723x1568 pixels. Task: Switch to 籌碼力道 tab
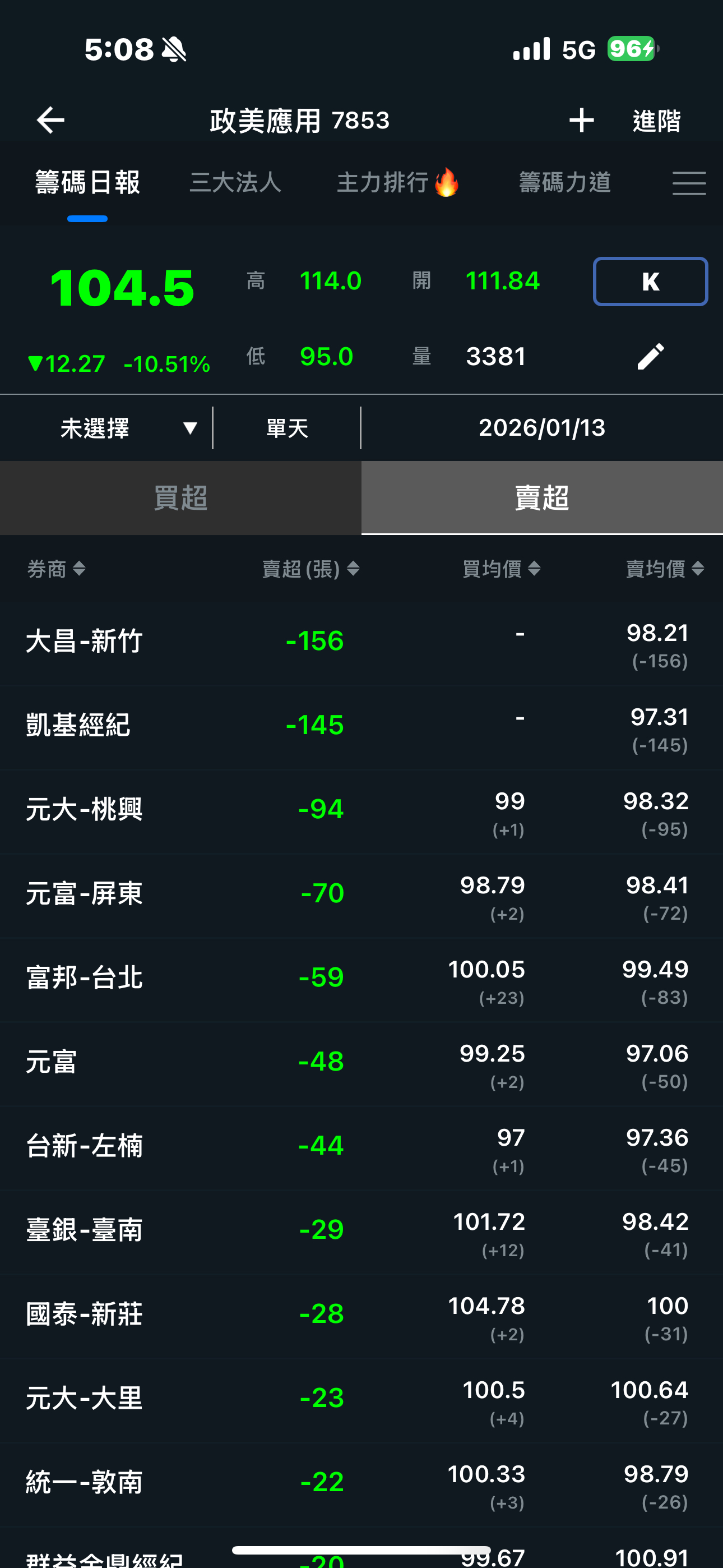565,183
